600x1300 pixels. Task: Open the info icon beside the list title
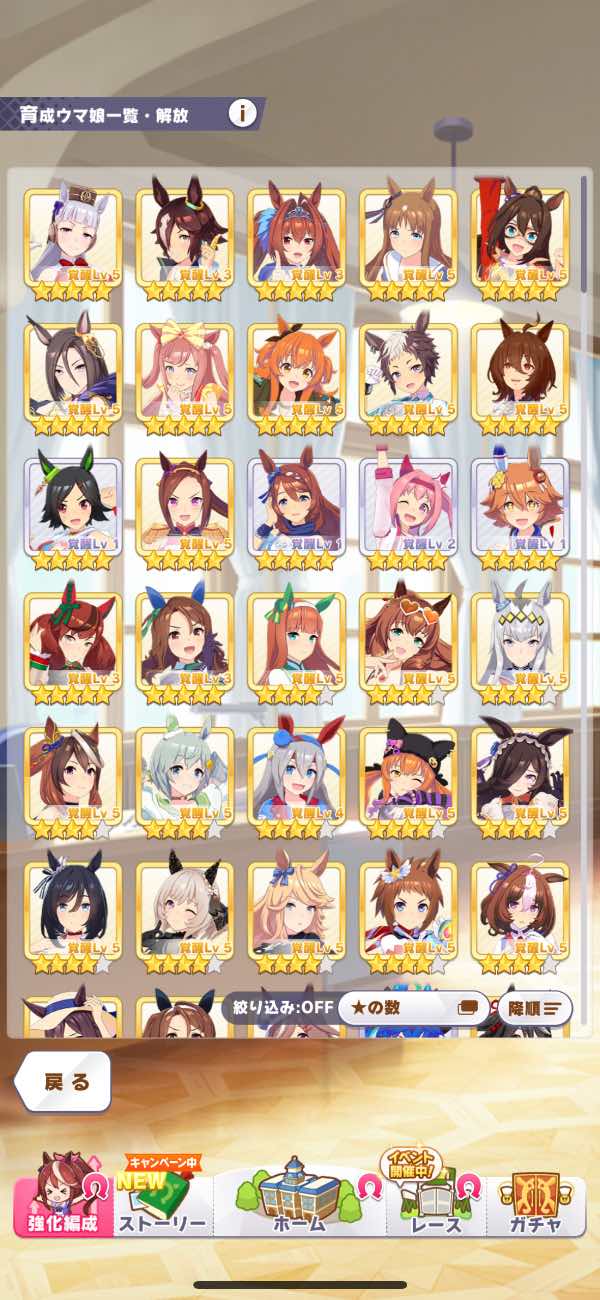click(x=242, y=113)
